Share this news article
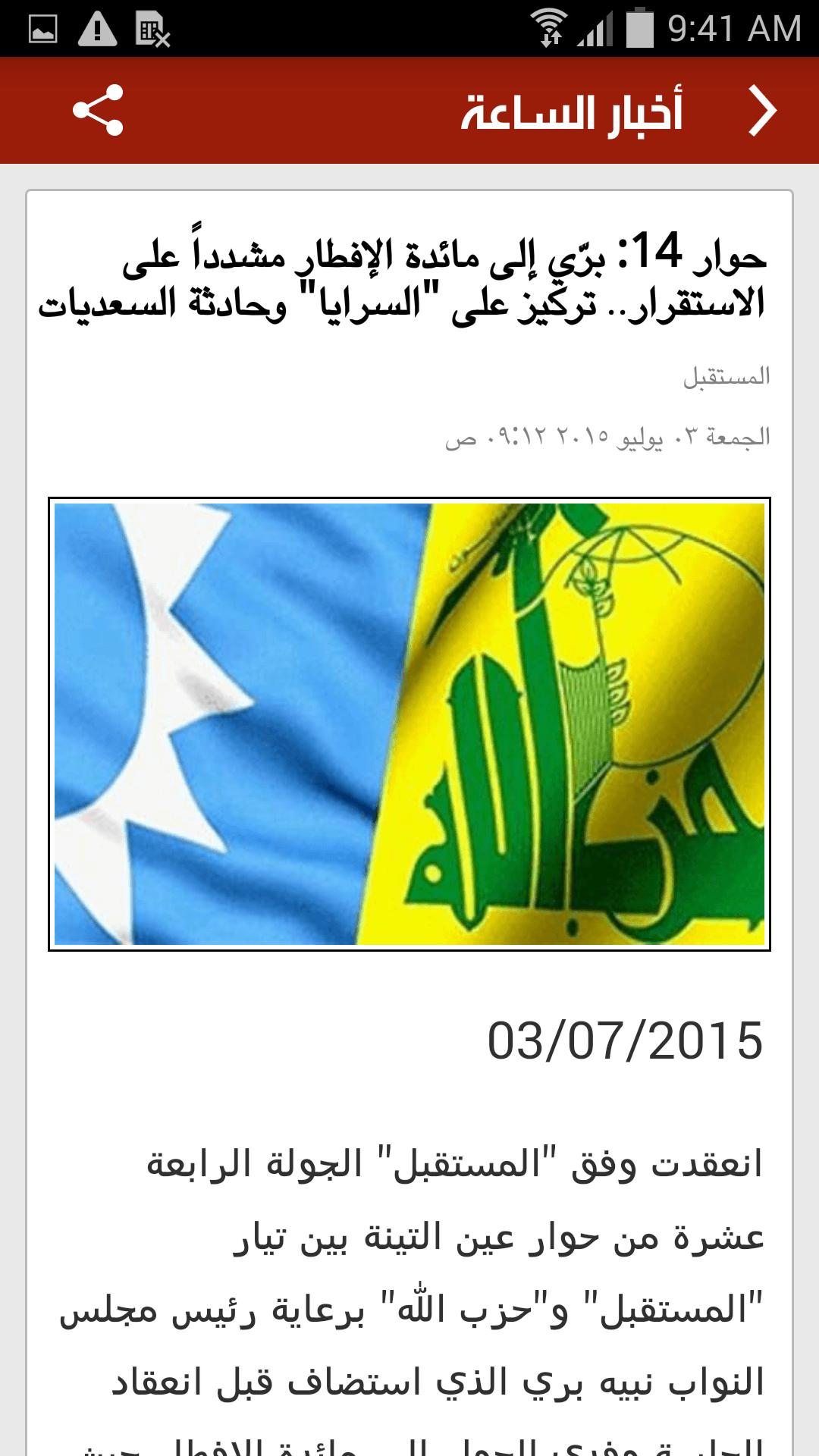This screenshot has height=1456, width=819. (x=98, y=111)
